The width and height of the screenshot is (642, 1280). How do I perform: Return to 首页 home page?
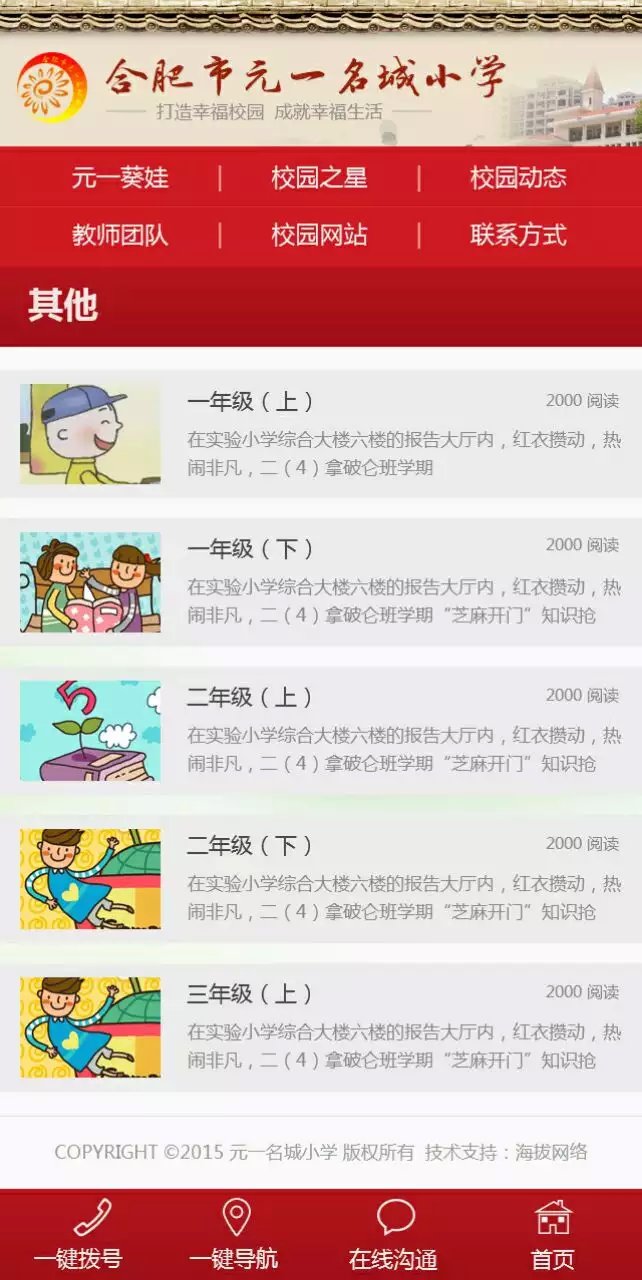[553, 1235]
